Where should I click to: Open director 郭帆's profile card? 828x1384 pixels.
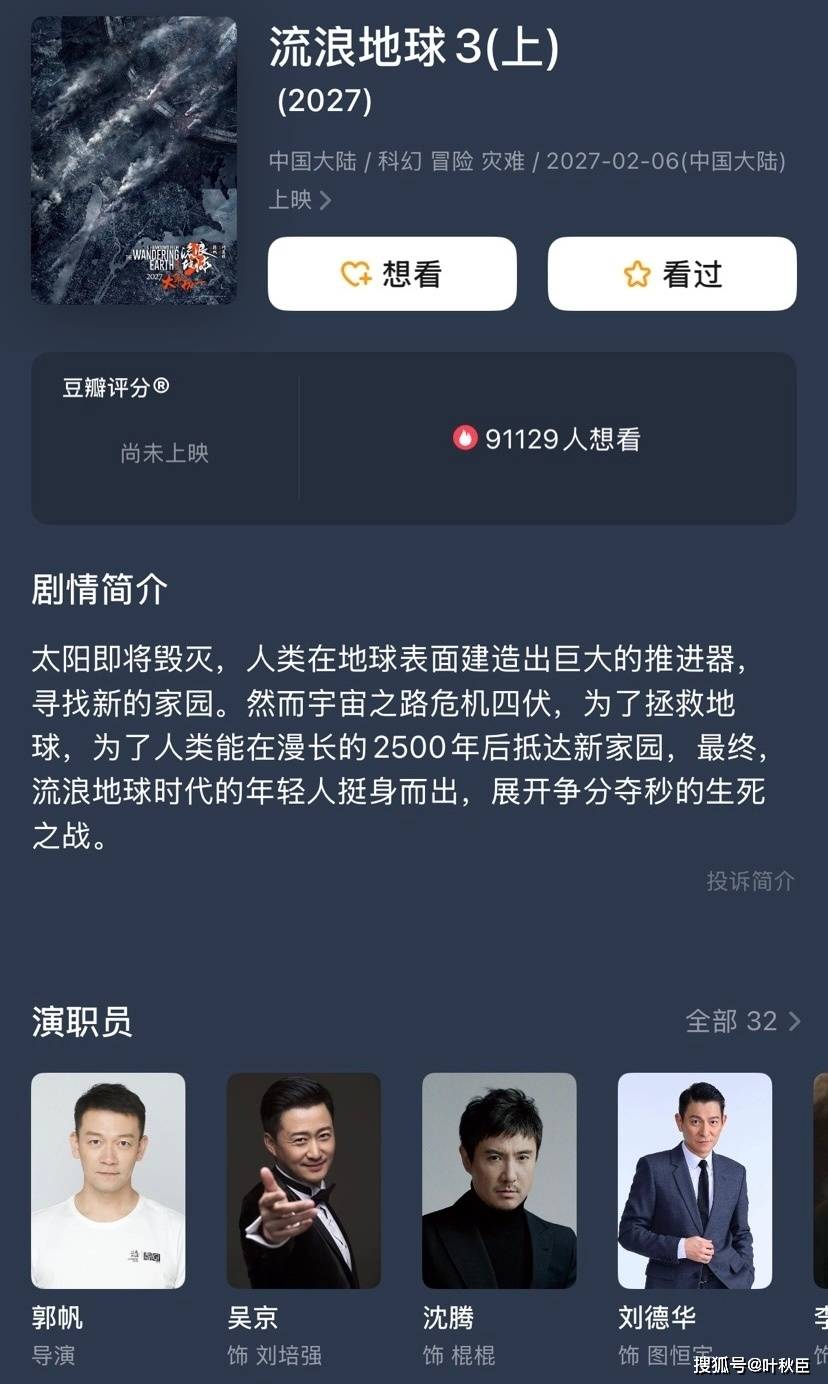(x=108, y=1181)
